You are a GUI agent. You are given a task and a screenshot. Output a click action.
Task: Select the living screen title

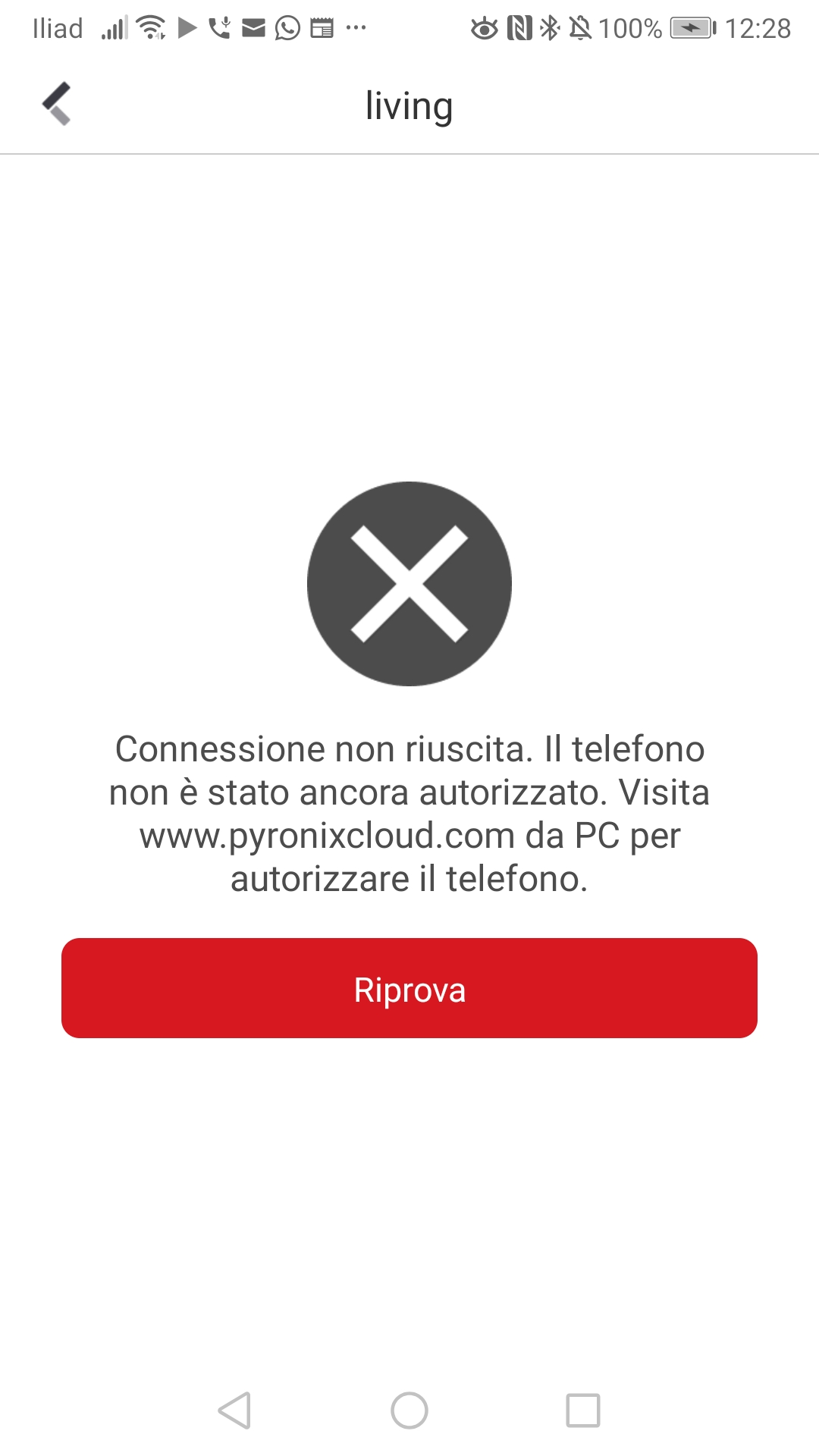point(409,105)
